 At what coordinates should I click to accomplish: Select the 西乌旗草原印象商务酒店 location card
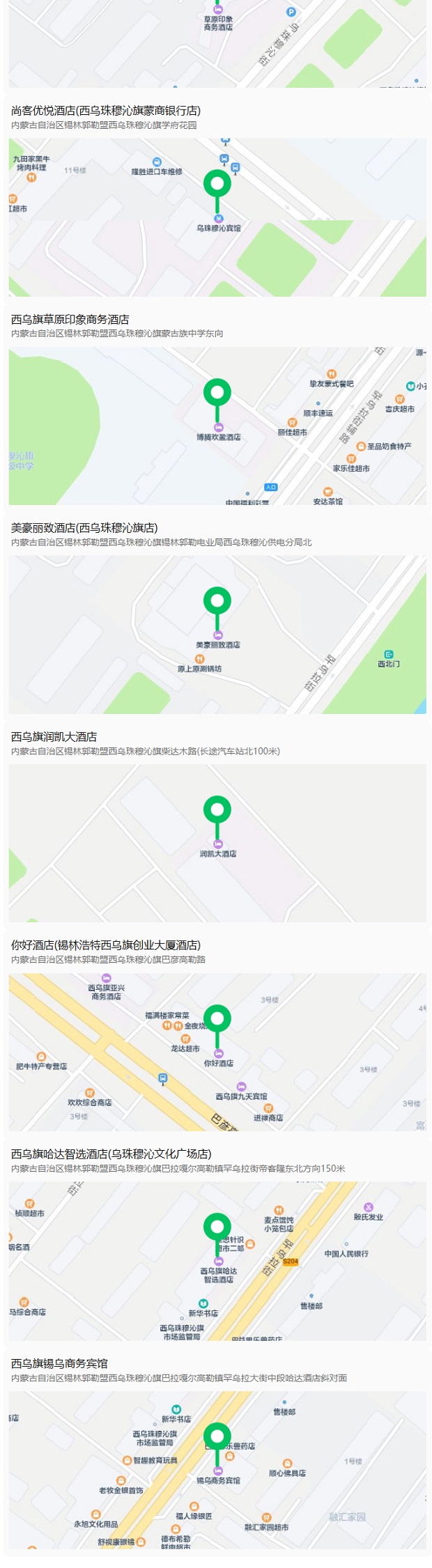[x=70, y=320]
